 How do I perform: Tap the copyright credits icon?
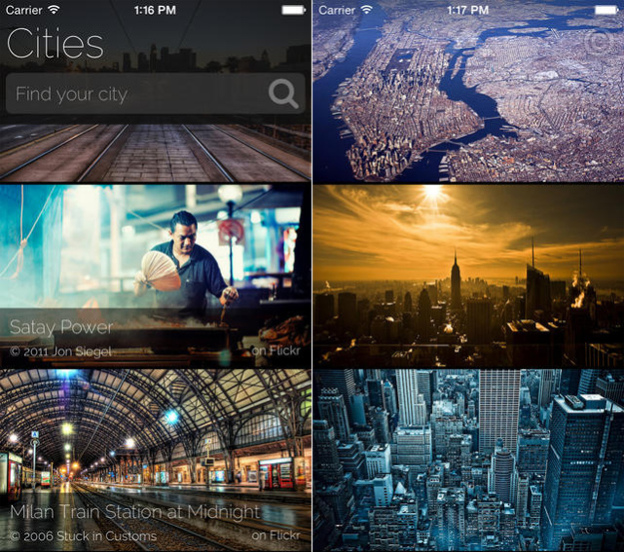(598, 42)
